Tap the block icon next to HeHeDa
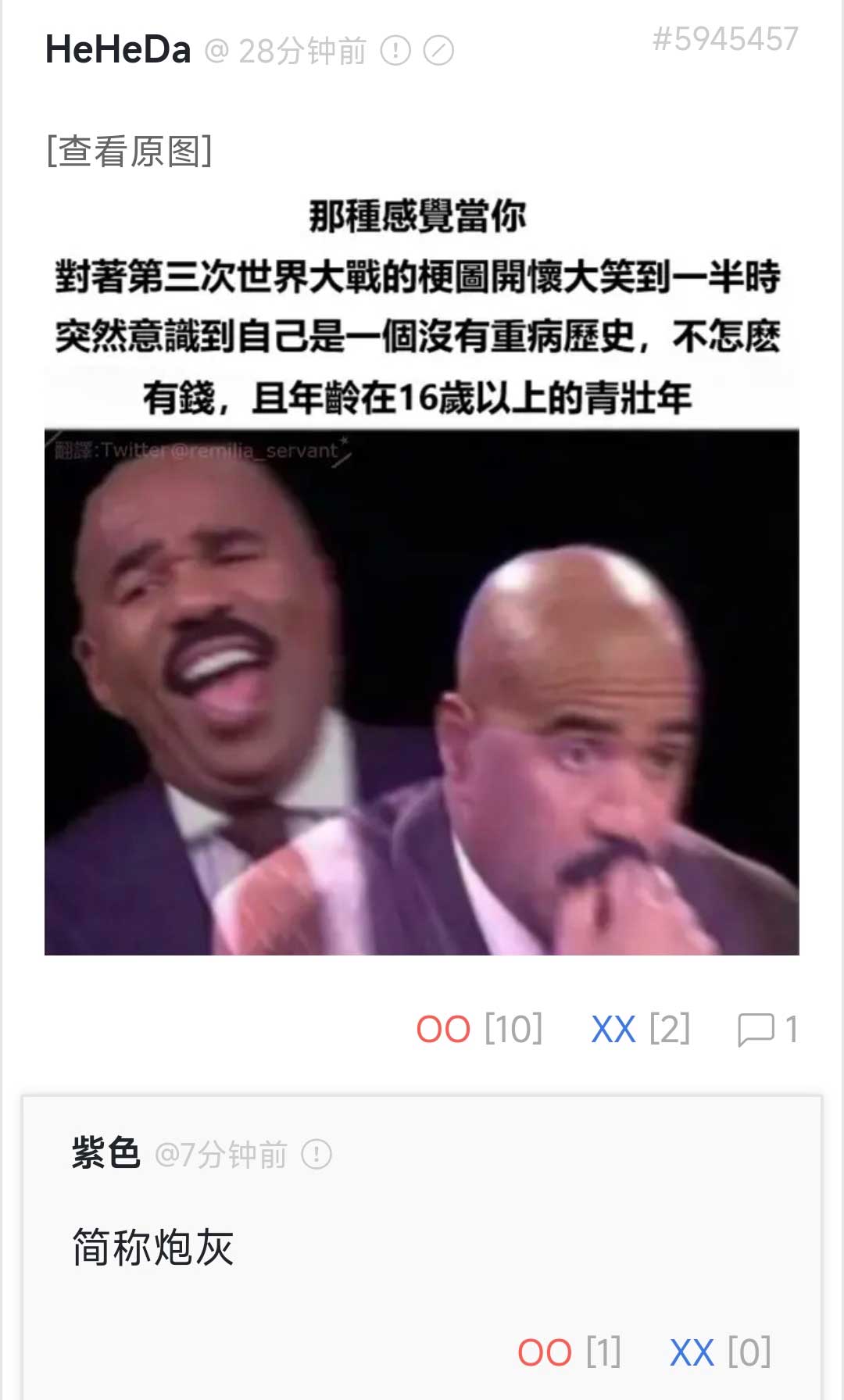The width and height of the screenshot is (844, 1400). [438, 52]
